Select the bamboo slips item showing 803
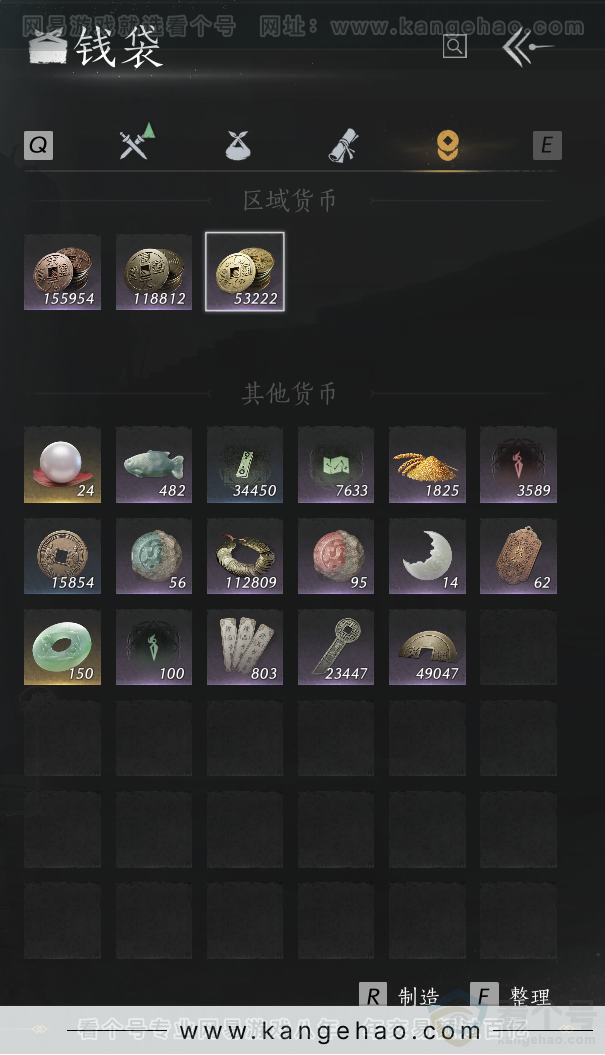Screen dimensions: 605x1055 click(245, 647)
